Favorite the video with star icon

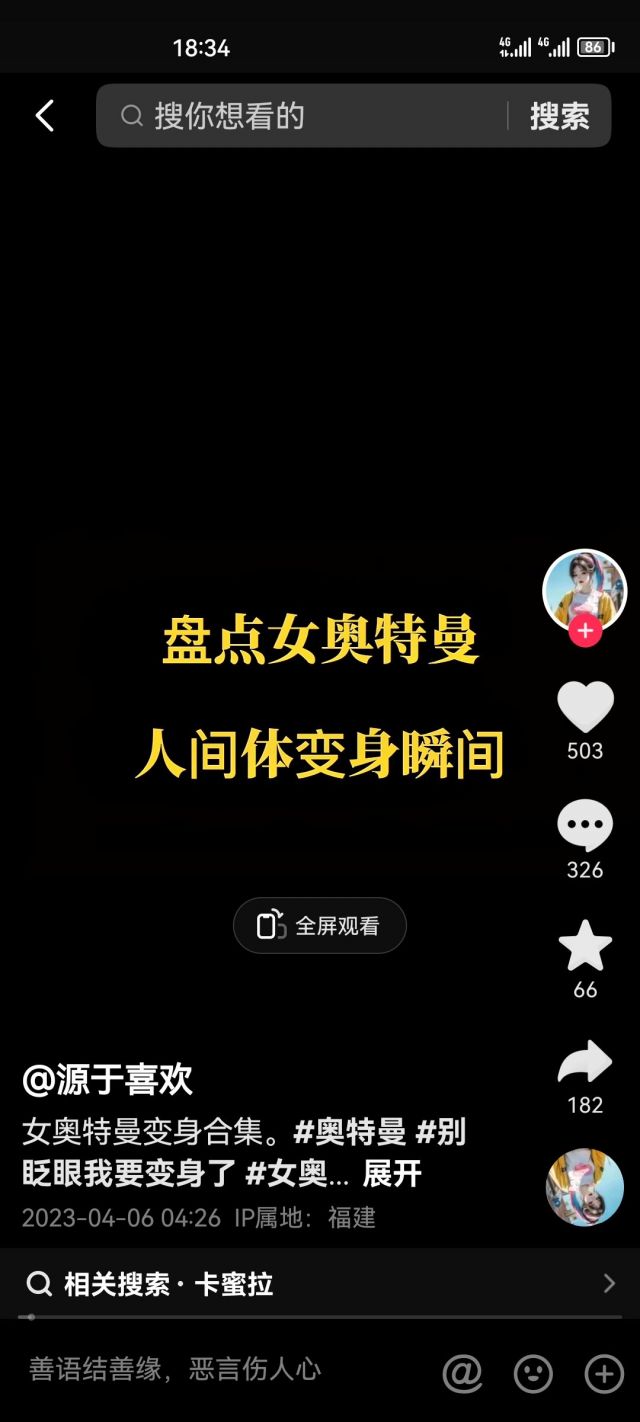[585, 947]
